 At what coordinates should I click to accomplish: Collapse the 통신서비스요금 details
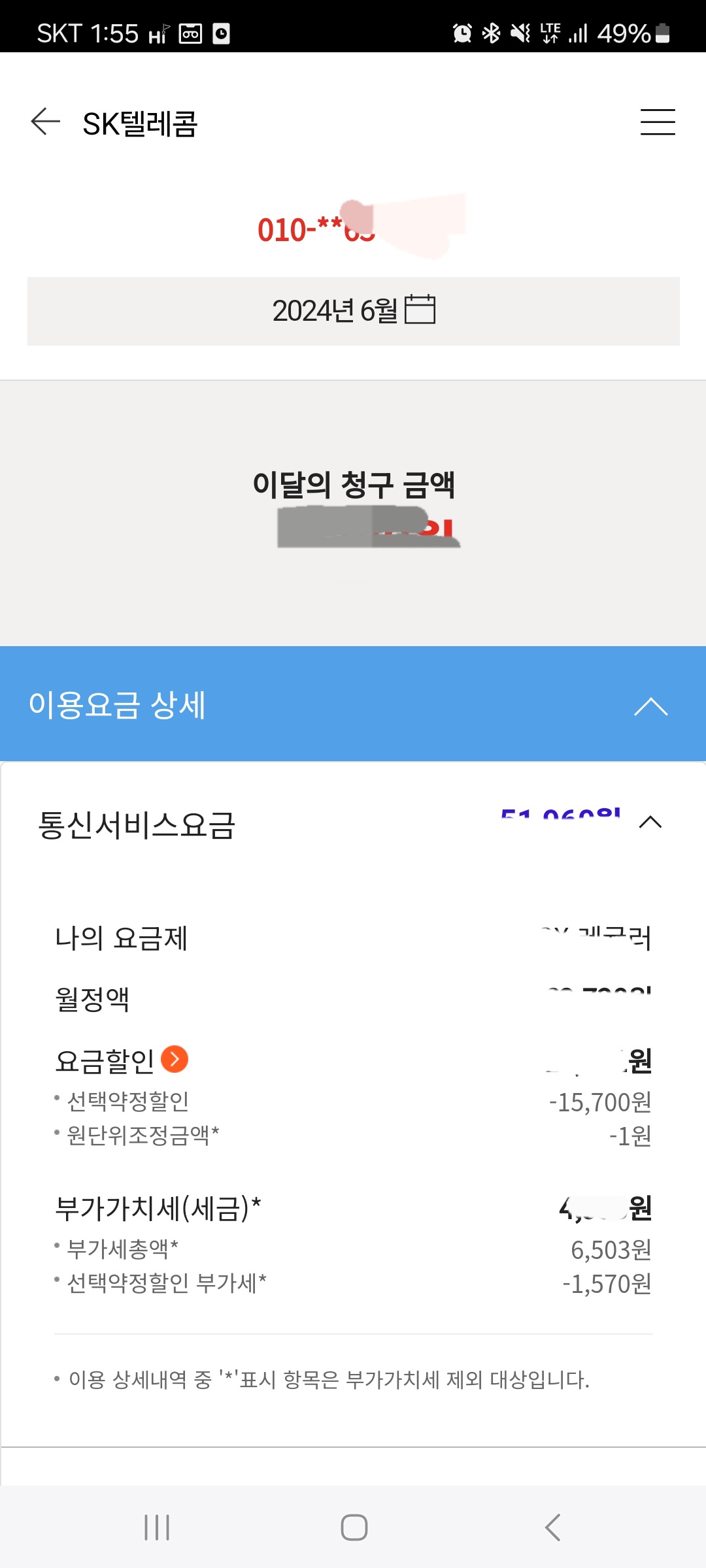tap(650, 823)
